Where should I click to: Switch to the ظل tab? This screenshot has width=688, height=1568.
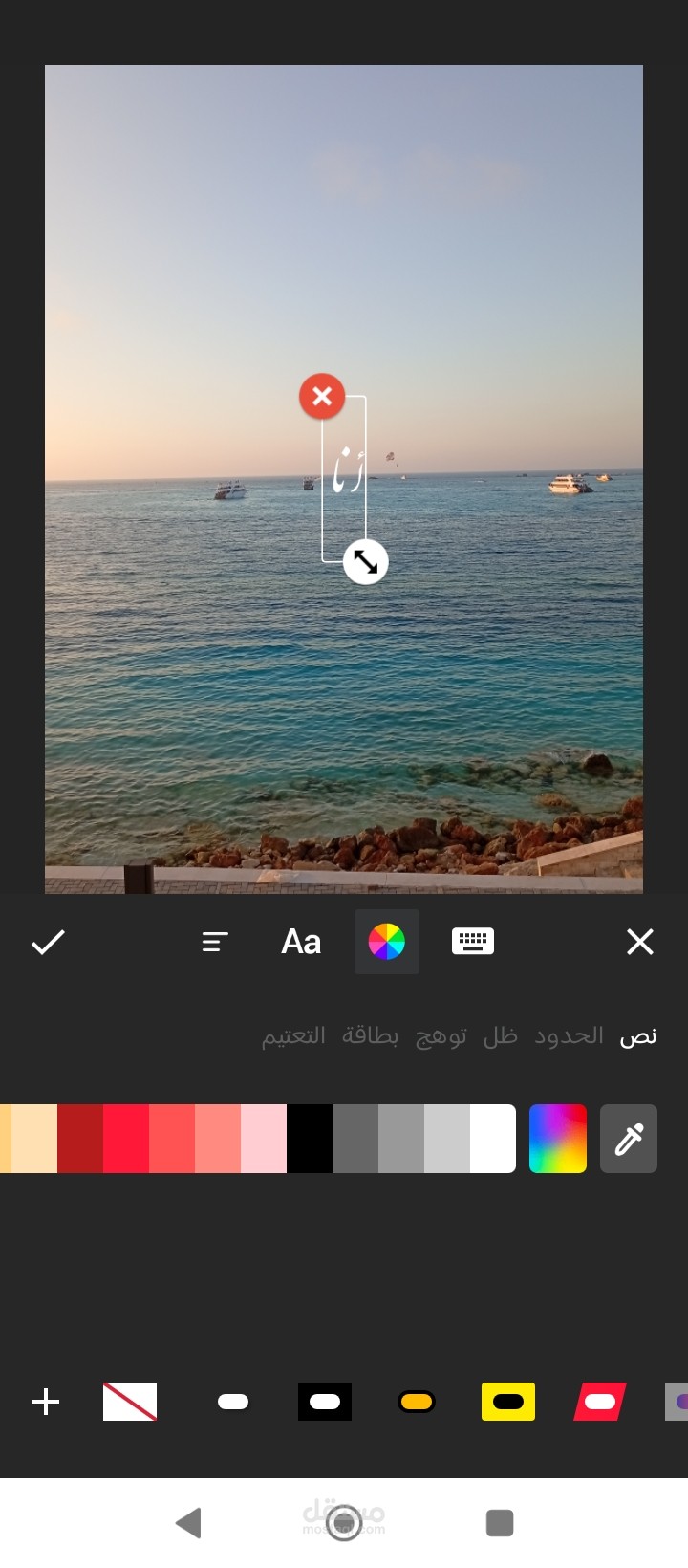tap(500, 1035)
